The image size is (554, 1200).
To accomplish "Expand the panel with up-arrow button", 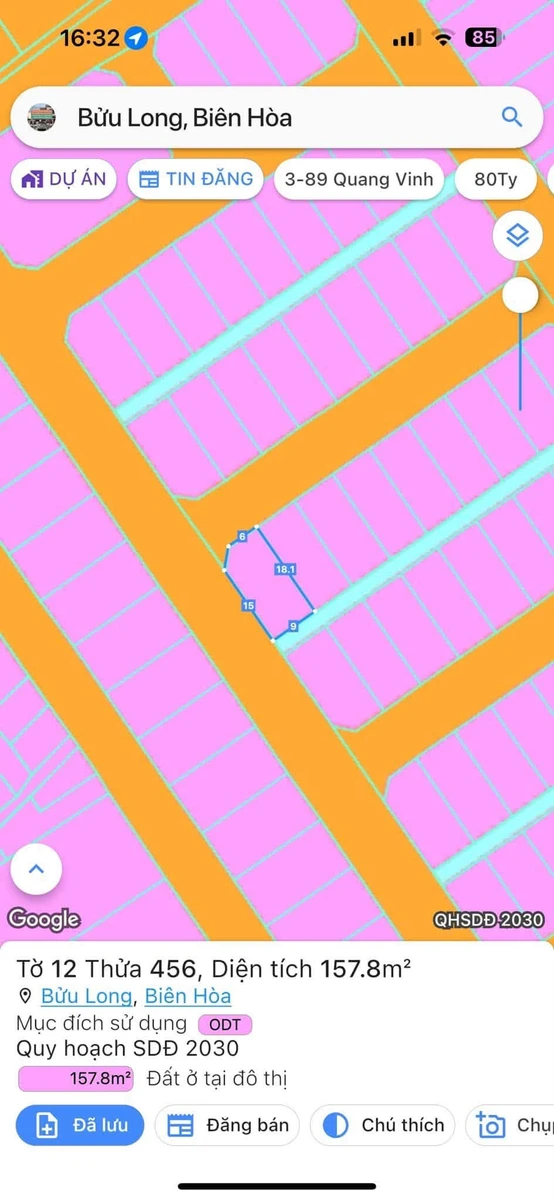I will (x=36, y=870).
